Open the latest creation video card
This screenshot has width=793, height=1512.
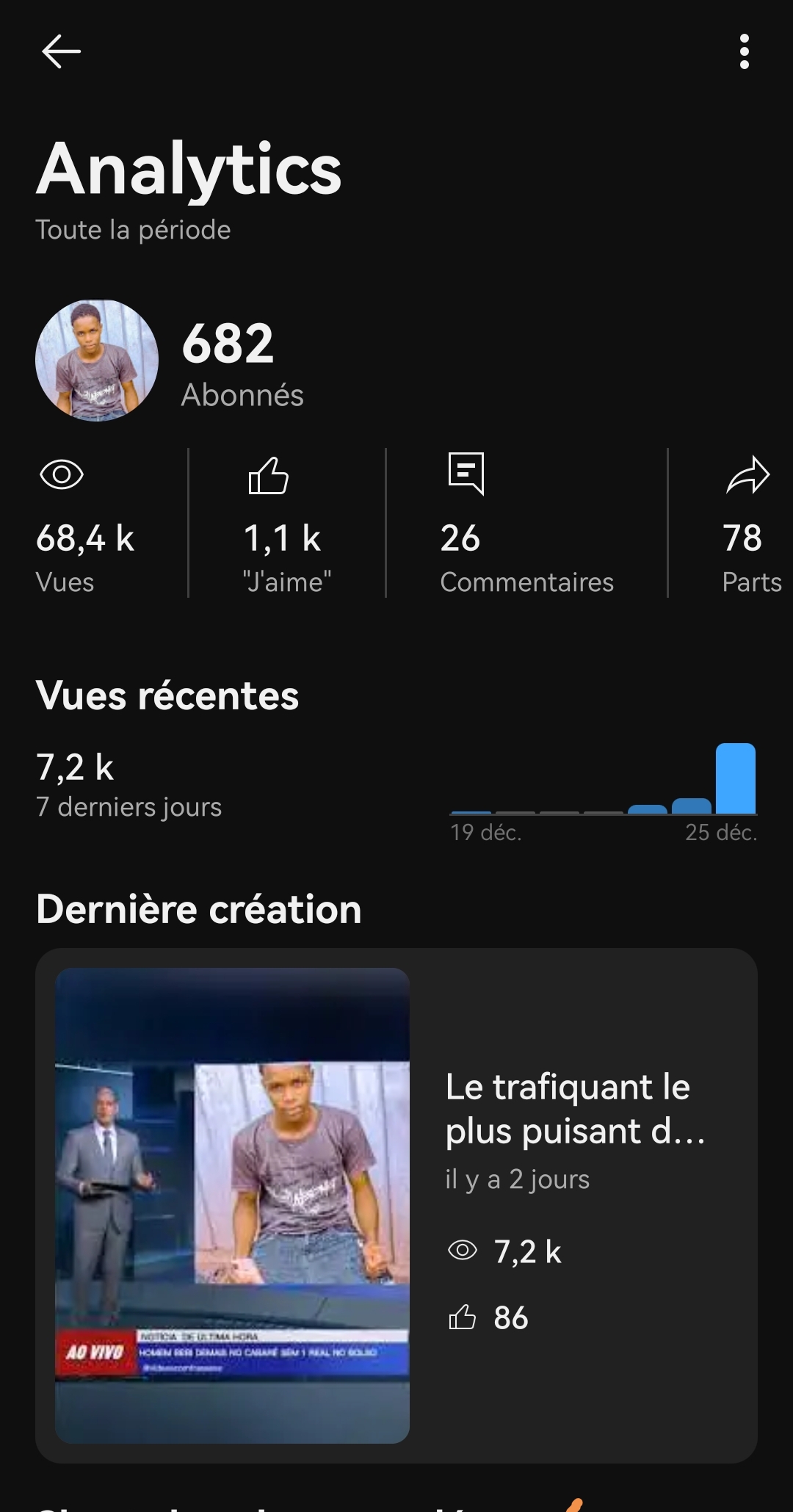[396, 1204]
